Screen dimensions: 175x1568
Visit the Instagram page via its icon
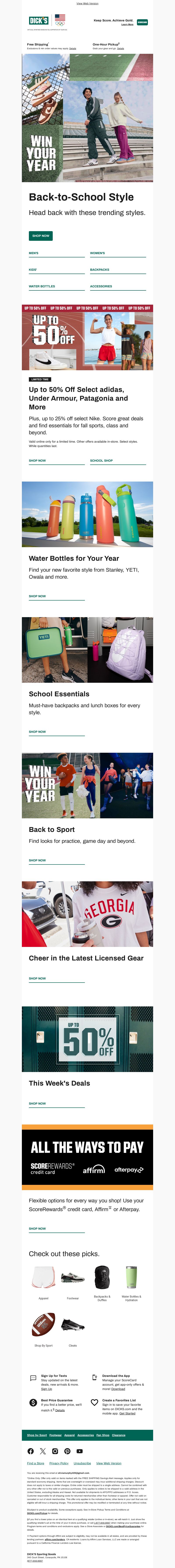coord(55,1451)
